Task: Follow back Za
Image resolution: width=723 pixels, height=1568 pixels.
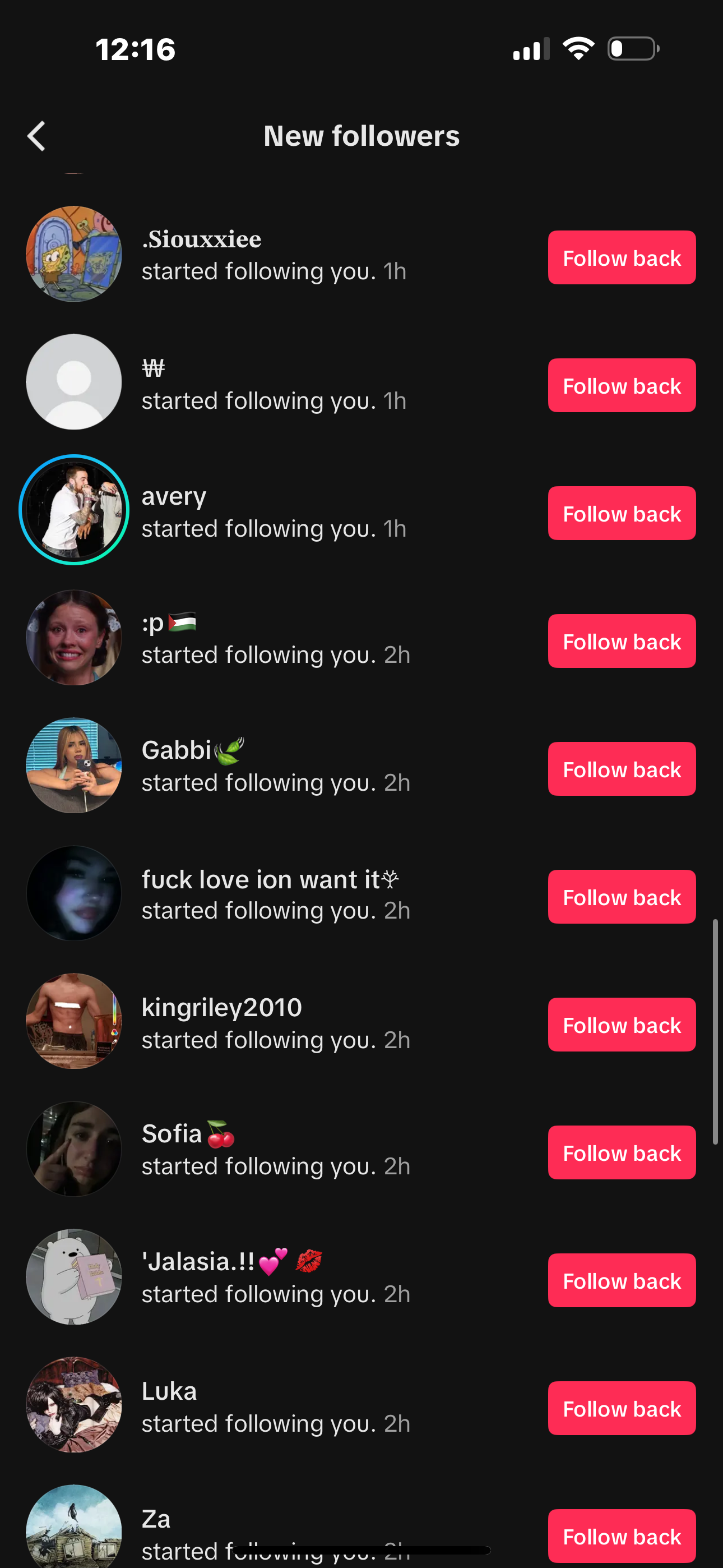Action: tap(622, 1535)
